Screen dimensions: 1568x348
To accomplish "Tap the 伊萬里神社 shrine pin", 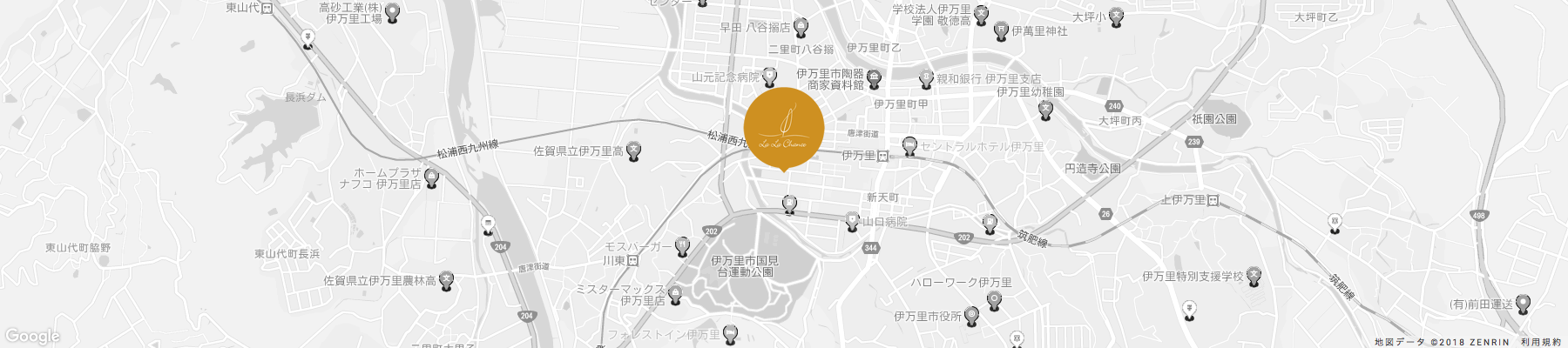I will tap(1001, 30).
